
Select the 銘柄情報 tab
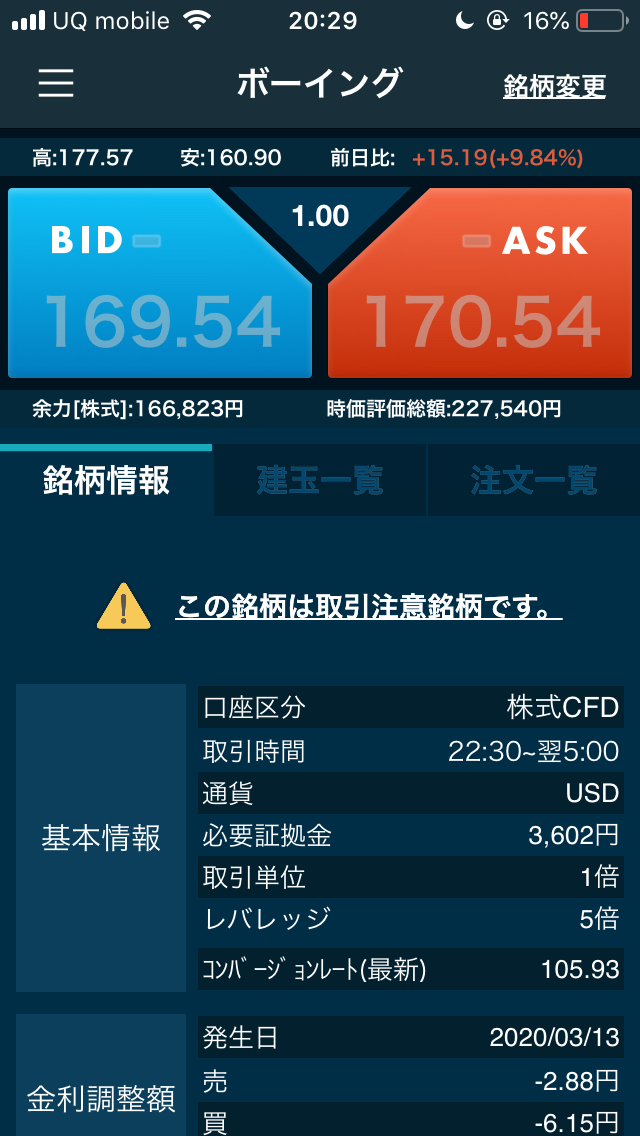(x=106, y=481)
